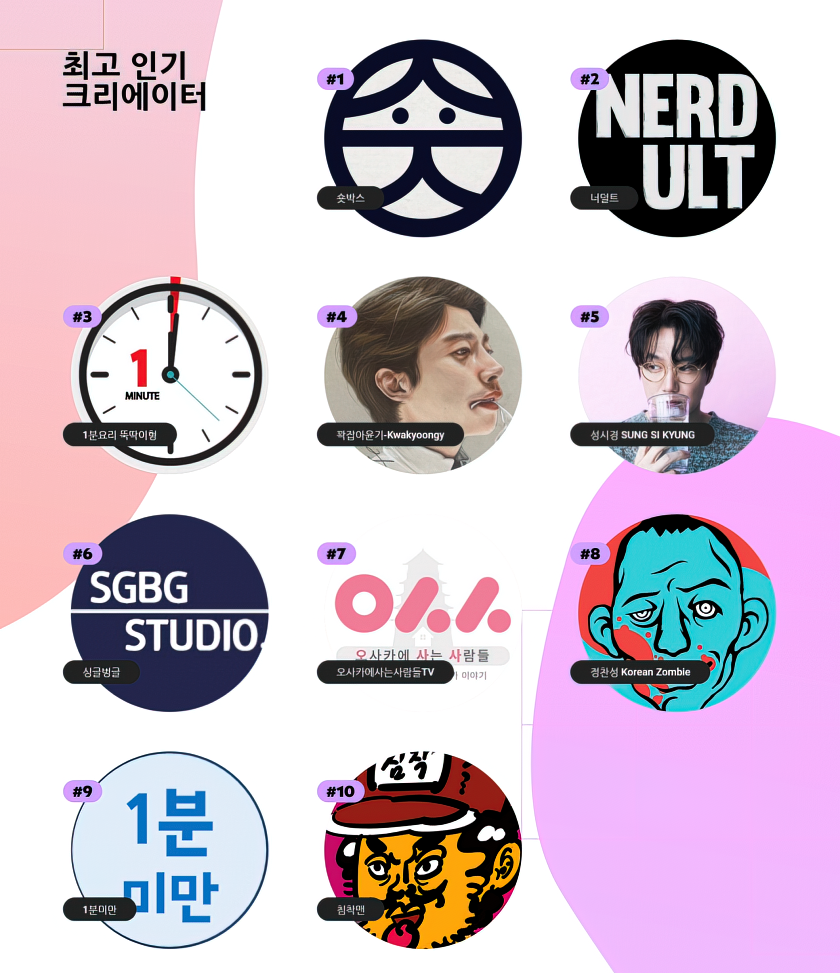Open the #6 creator 싱글벙글 (SGBG Studio)

click(x=169, y=612)
